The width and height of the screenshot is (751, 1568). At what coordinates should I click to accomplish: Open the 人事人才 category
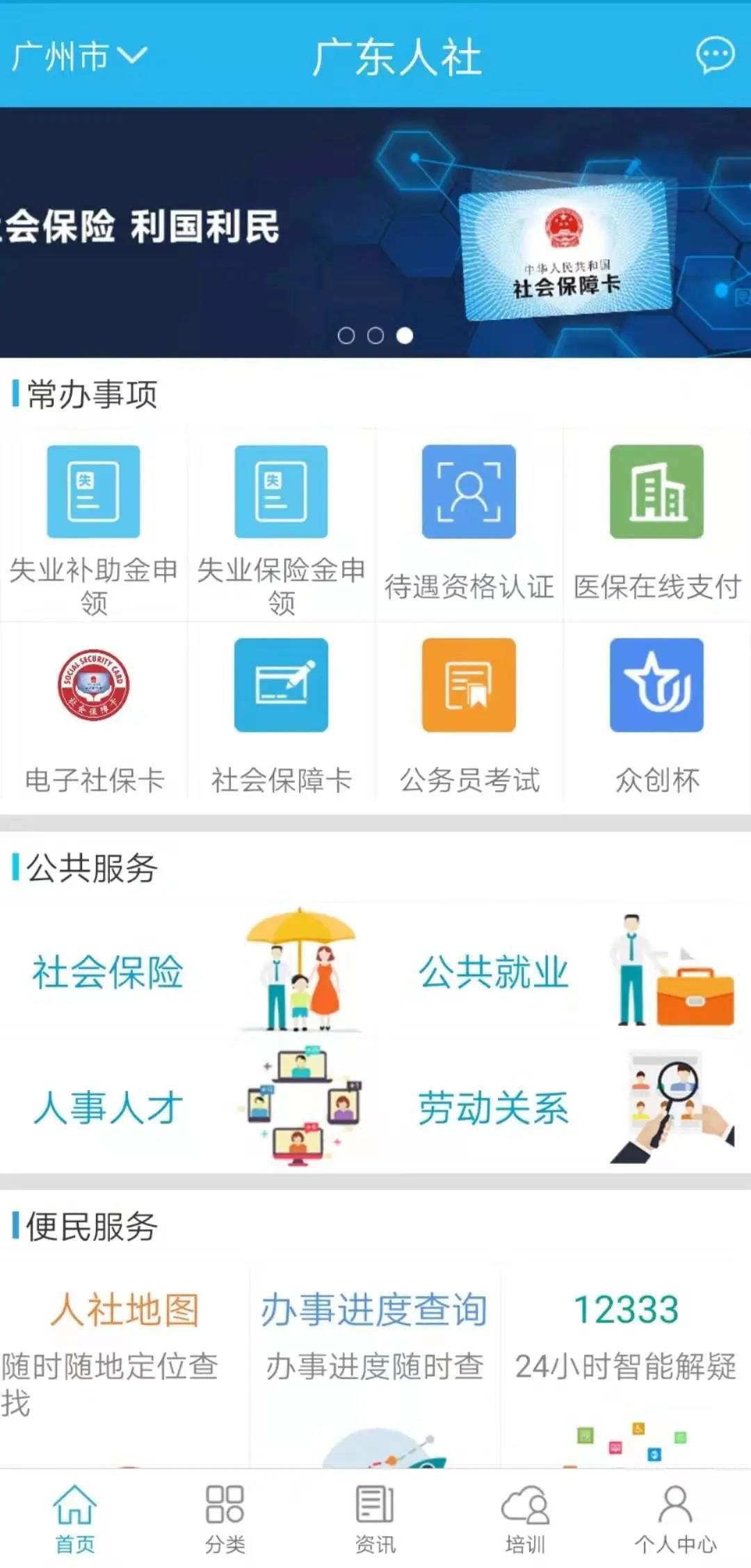click(x=188, y=1107)
